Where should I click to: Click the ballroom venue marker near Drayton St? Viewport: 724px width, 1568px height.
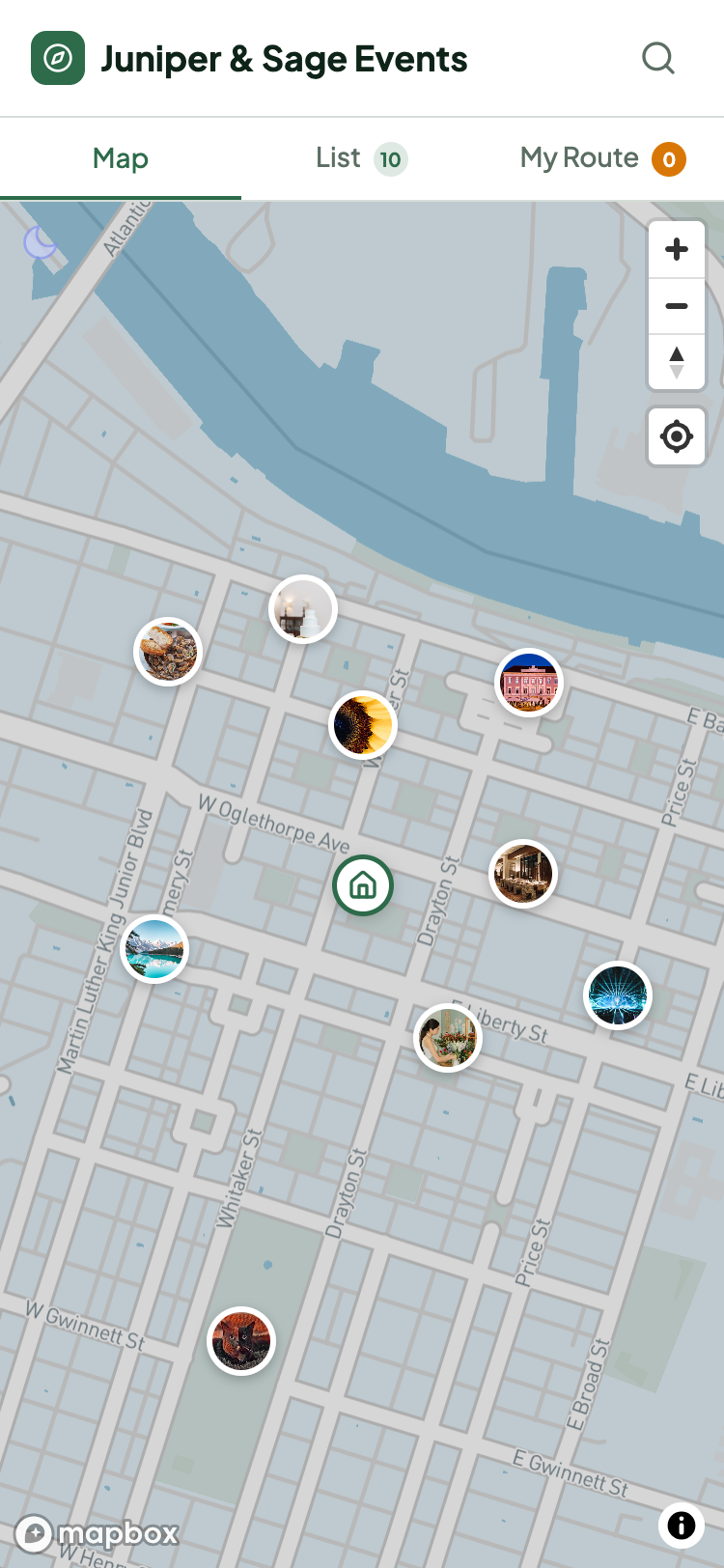click(523, 873)
